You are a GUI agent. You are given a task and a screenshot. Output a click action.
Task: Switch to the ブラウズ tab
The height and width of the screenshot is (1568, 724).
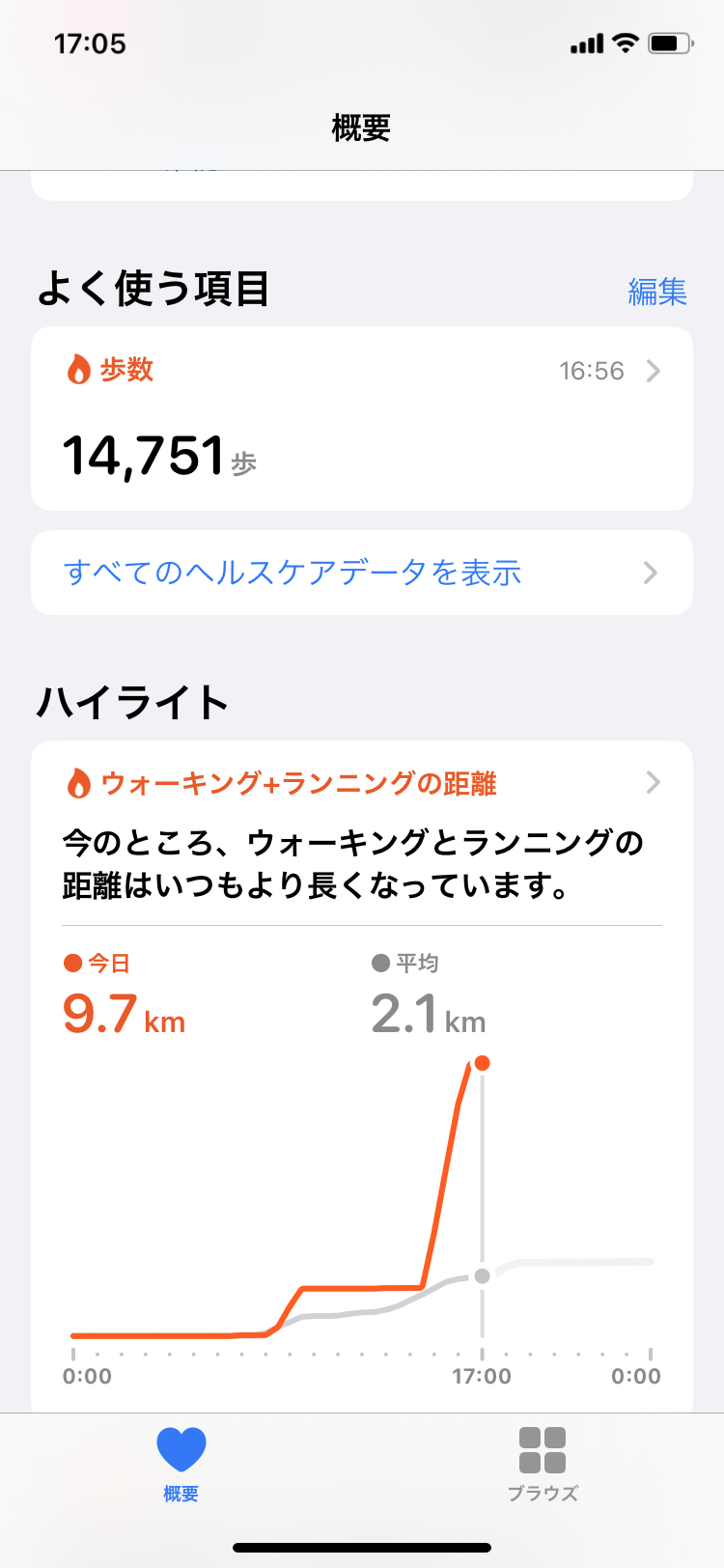coord(543,1464)
